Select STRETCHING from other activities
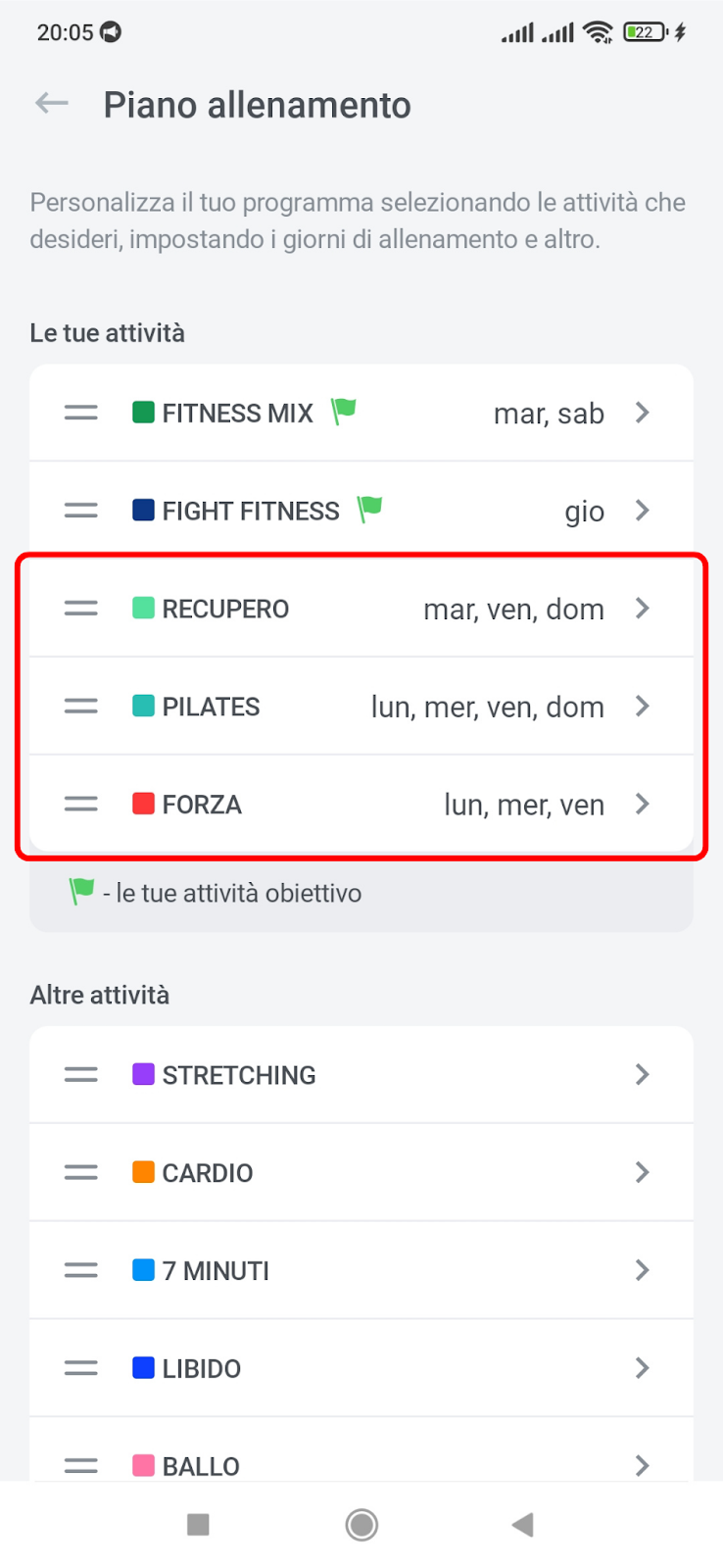723x1568 pixels. (x=361, y=1075)
